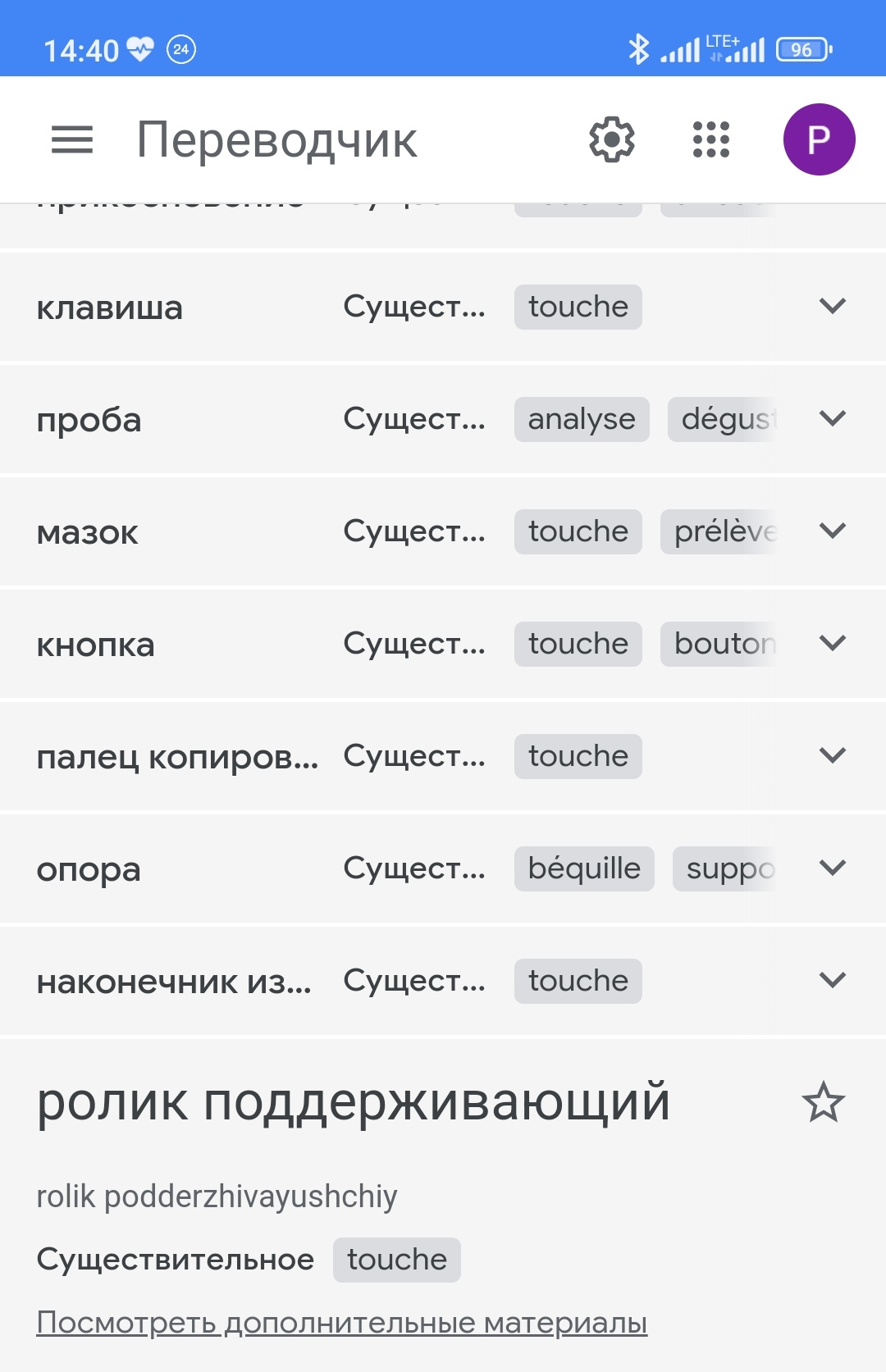This screenshot has width=886, height=1372.
Task: Select the analyse chip for проба
Action: [x=582, y=419]
